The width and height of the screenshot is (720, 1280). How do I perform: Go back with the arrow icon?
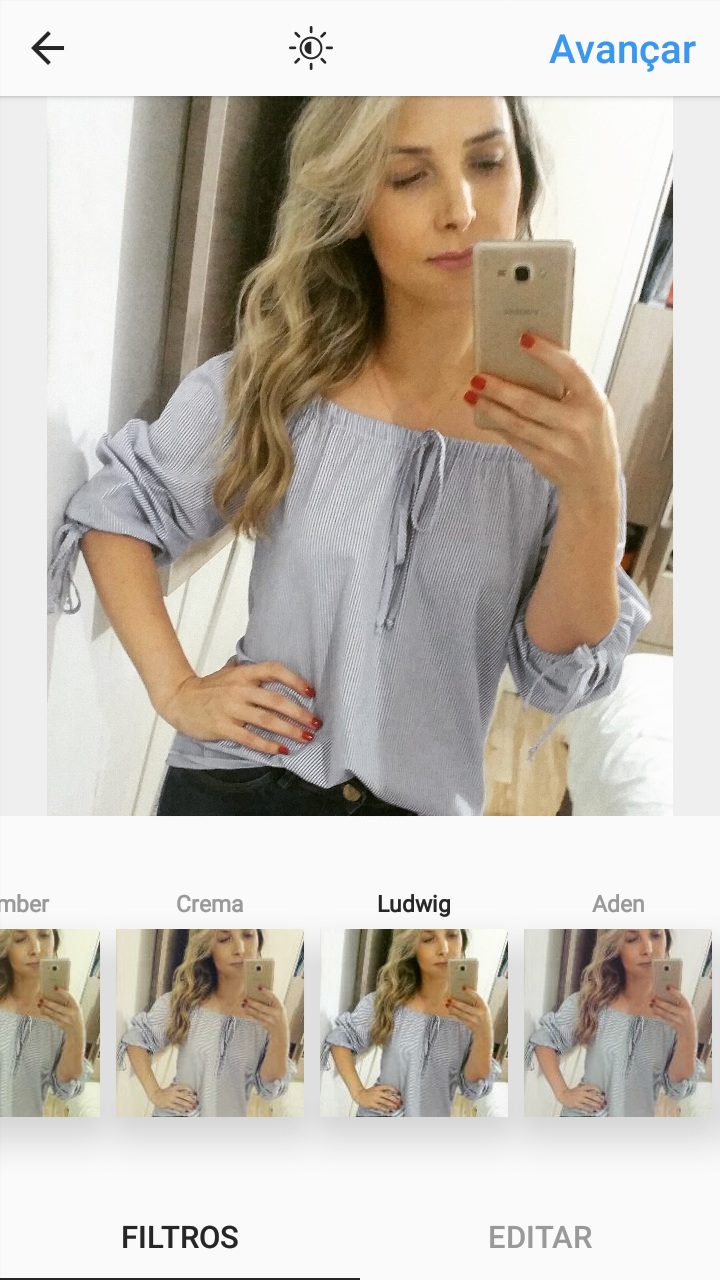tap(47, 48)
